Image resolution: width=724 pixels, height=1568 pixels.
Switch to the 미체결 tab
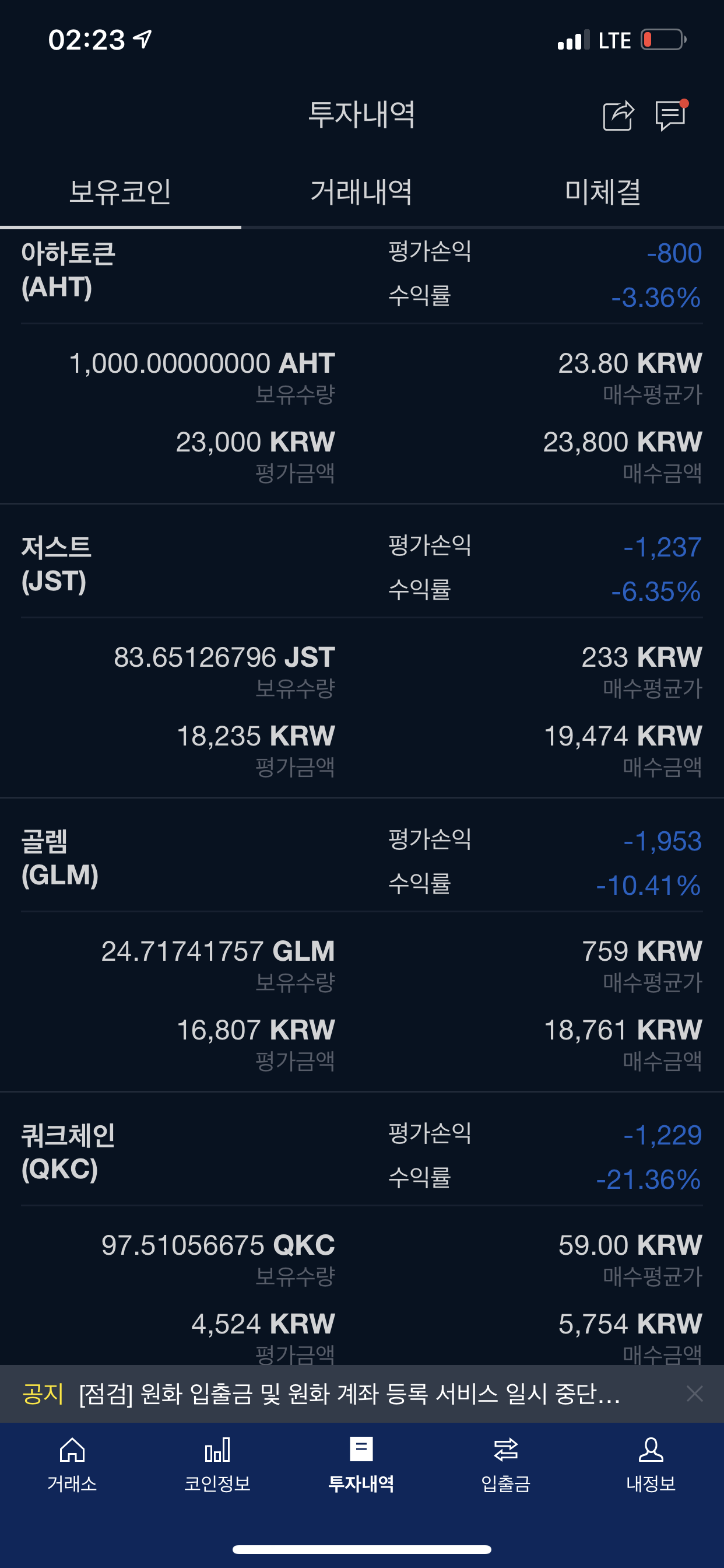click(602, 192)
